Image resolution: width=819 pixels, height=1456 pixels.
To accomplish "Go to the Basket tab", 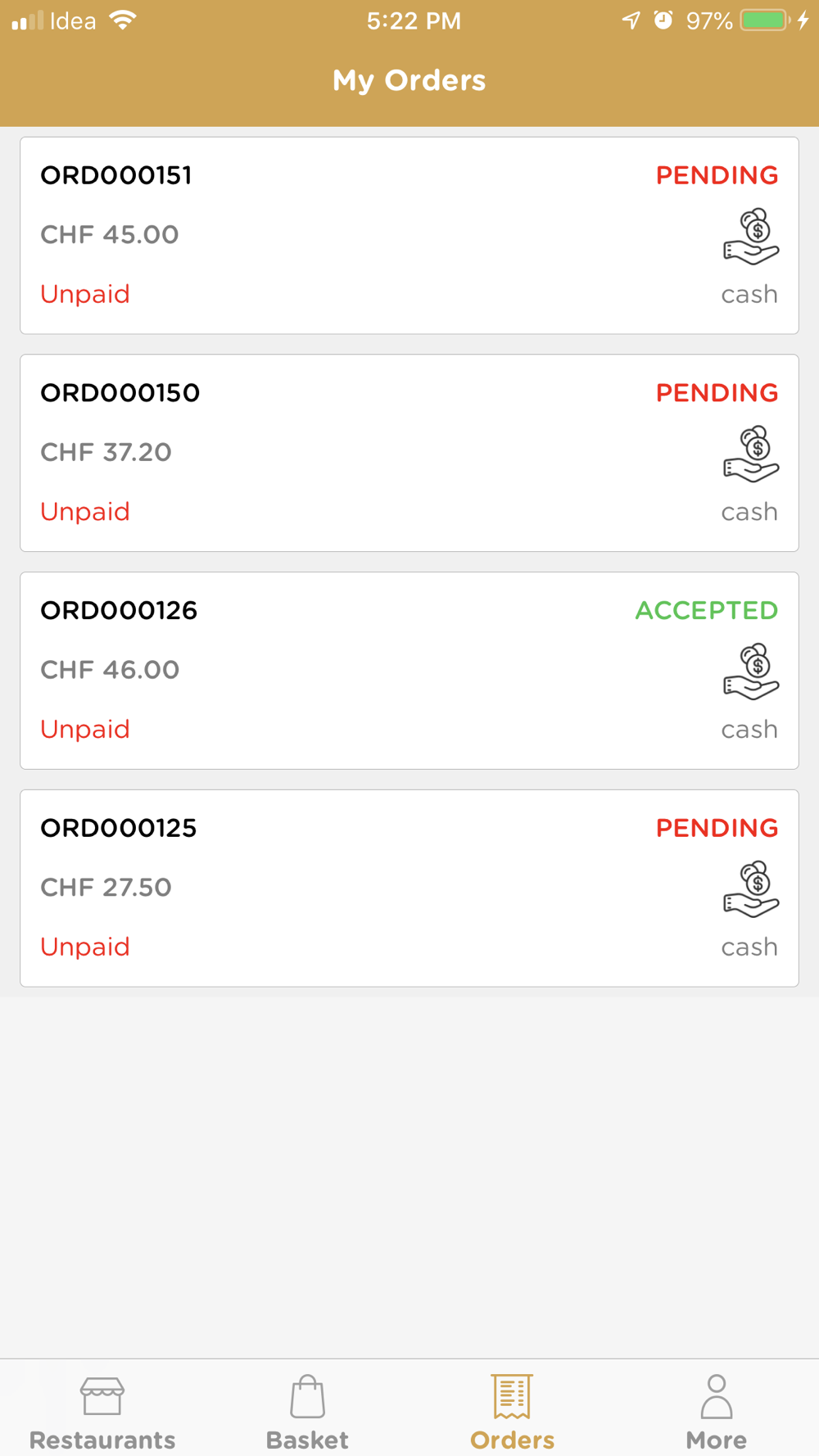I will (307, 1412).
